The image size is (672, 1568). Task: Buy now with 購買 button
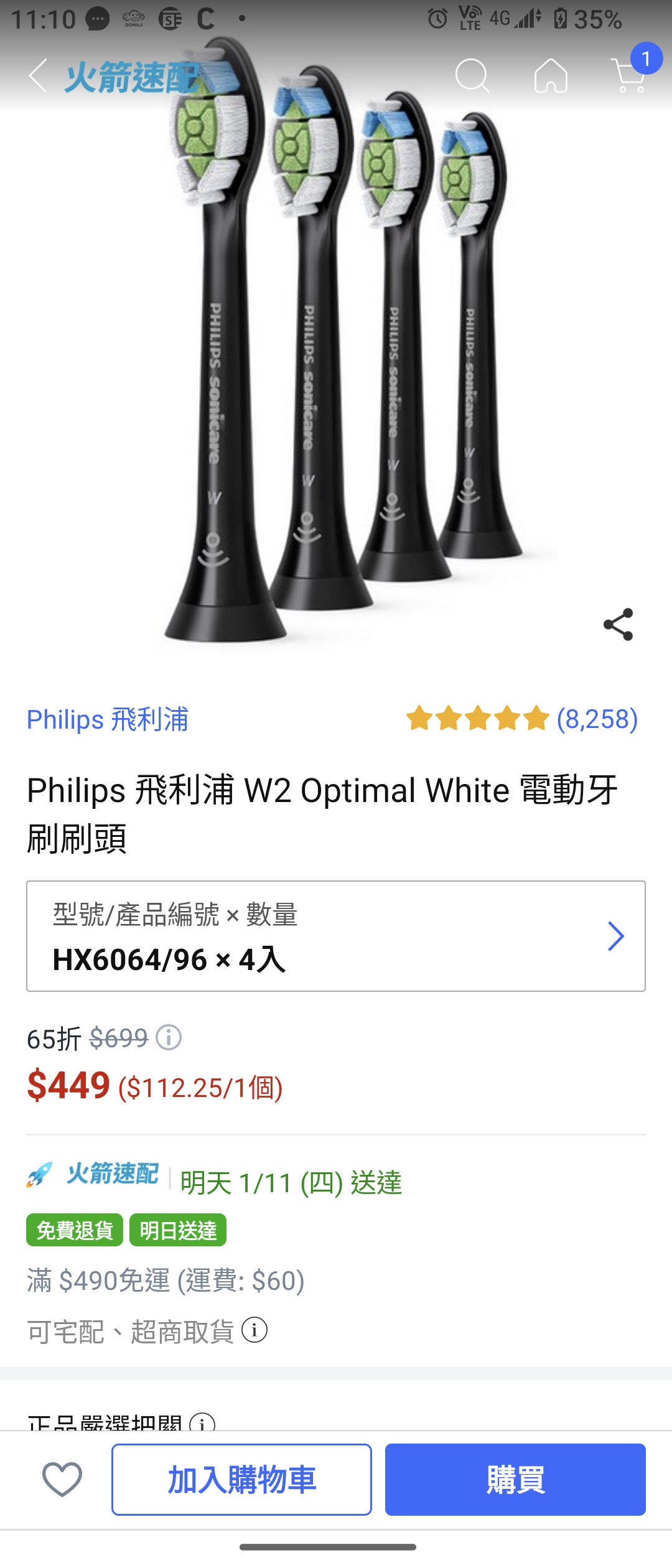pyautogui.click(x=515, y=1479)
